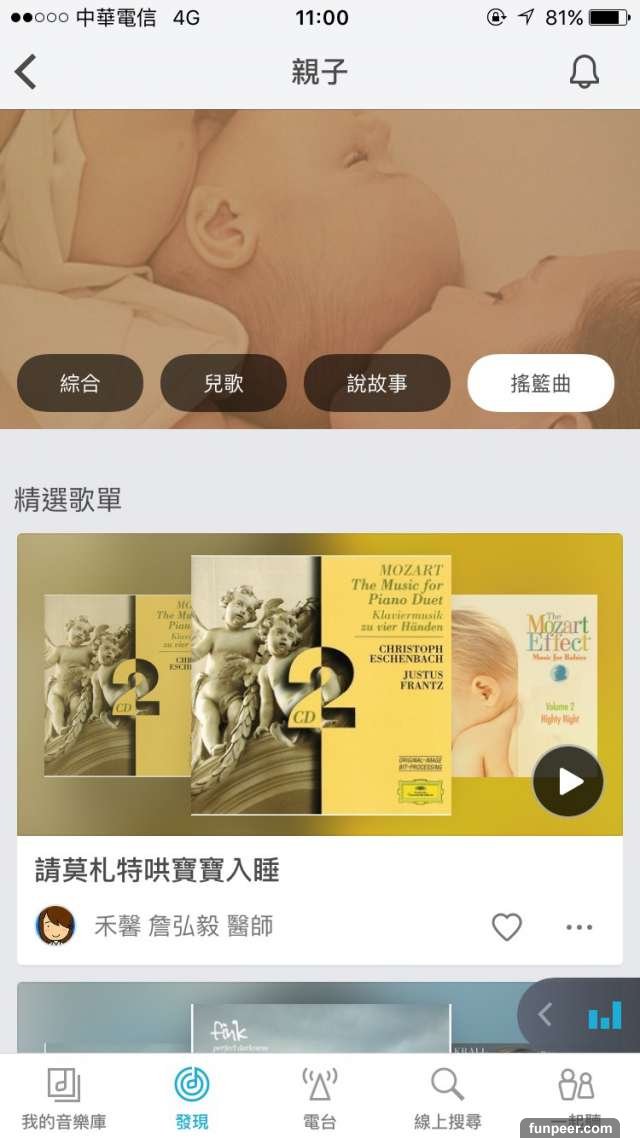
Task: Expand the floating now-playing widget
Action: point(546,1016)
